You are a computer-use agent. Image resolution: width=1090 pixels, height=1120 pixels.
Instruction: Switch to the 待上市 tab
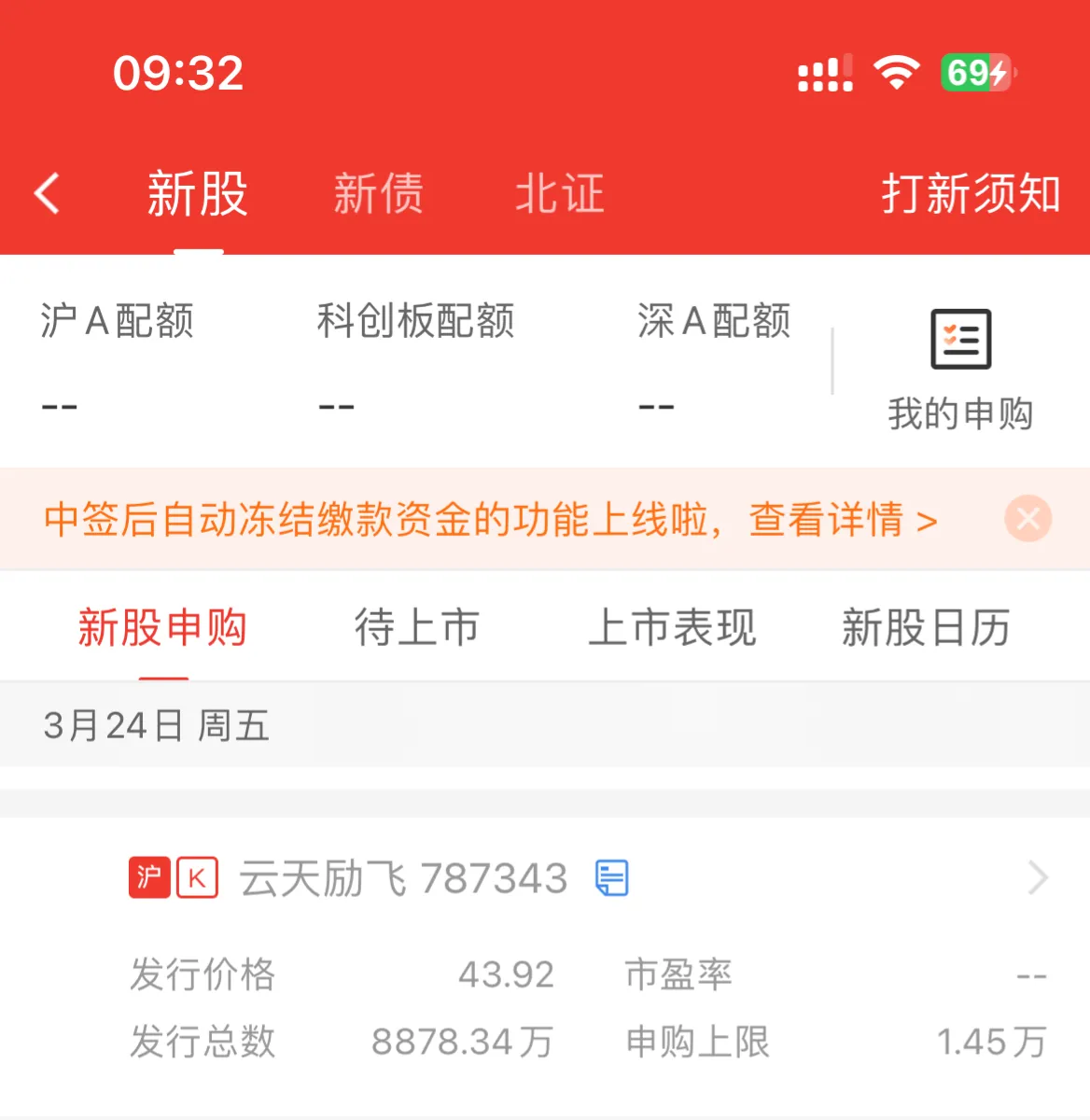pyautogui.click(x=416, y=627)
